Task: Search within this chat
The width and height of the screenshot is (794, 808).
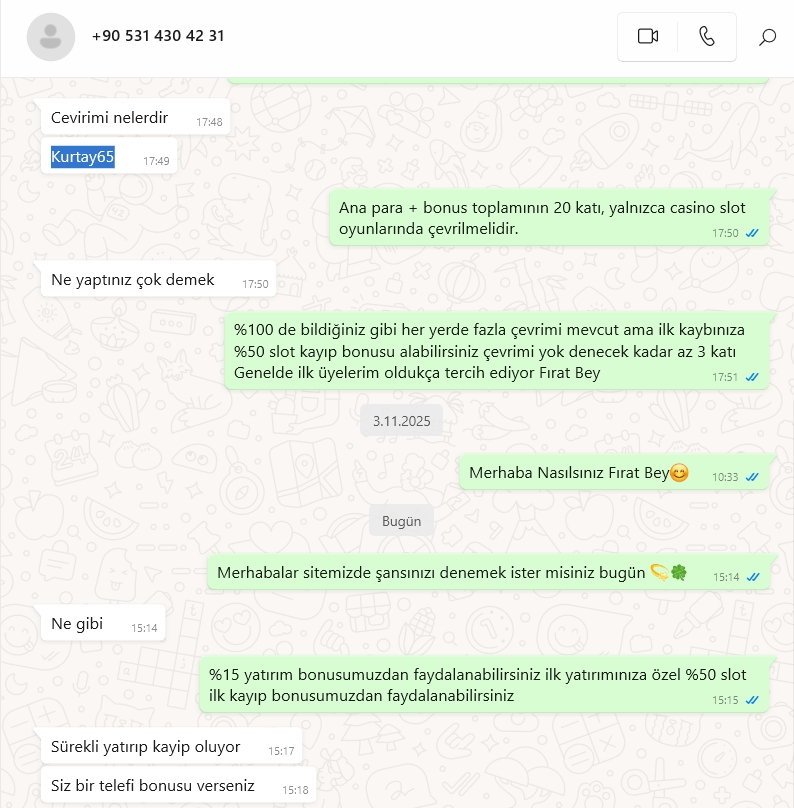Action: 767,38
